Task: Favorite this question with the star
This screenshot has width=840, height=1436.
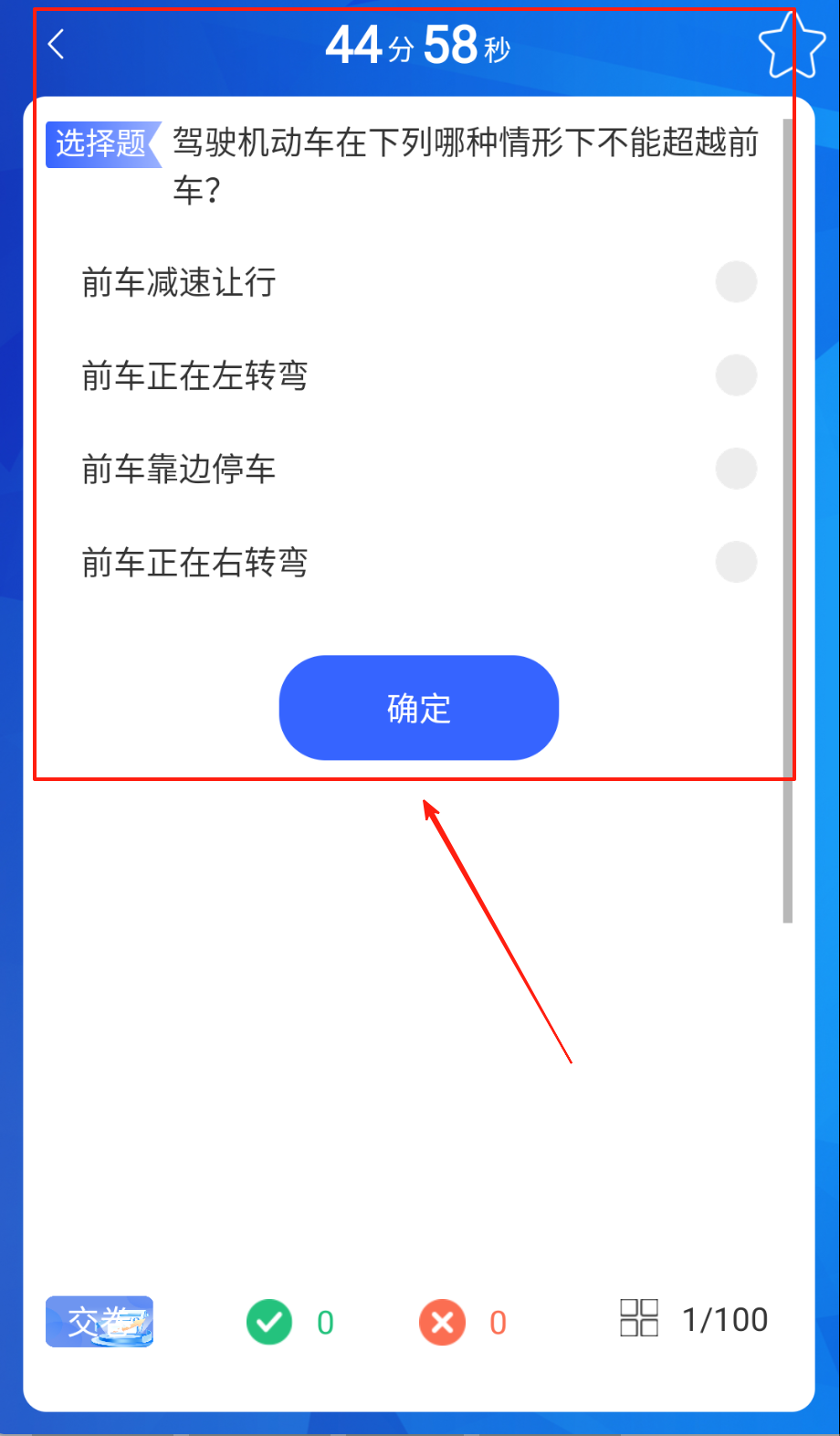Action: pyautogui.click(x=790, y=46)
